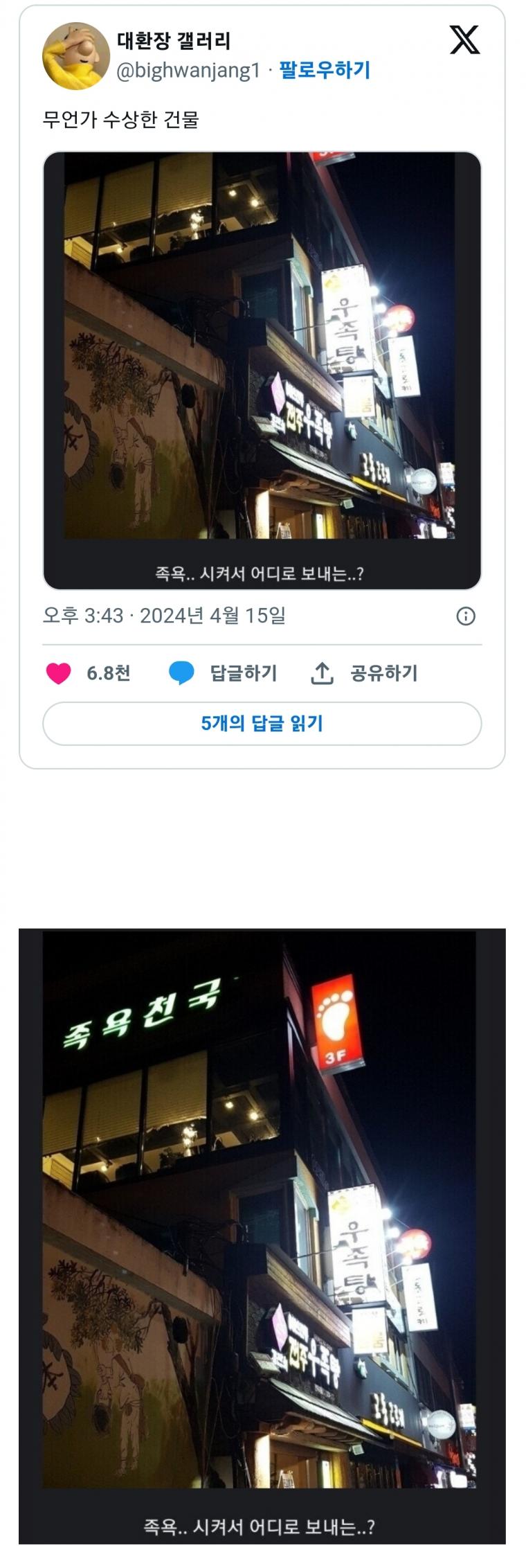This screenshot has height=1568, width=526.
Task: Open the info icon beside the date
Action: pos(466,616)
